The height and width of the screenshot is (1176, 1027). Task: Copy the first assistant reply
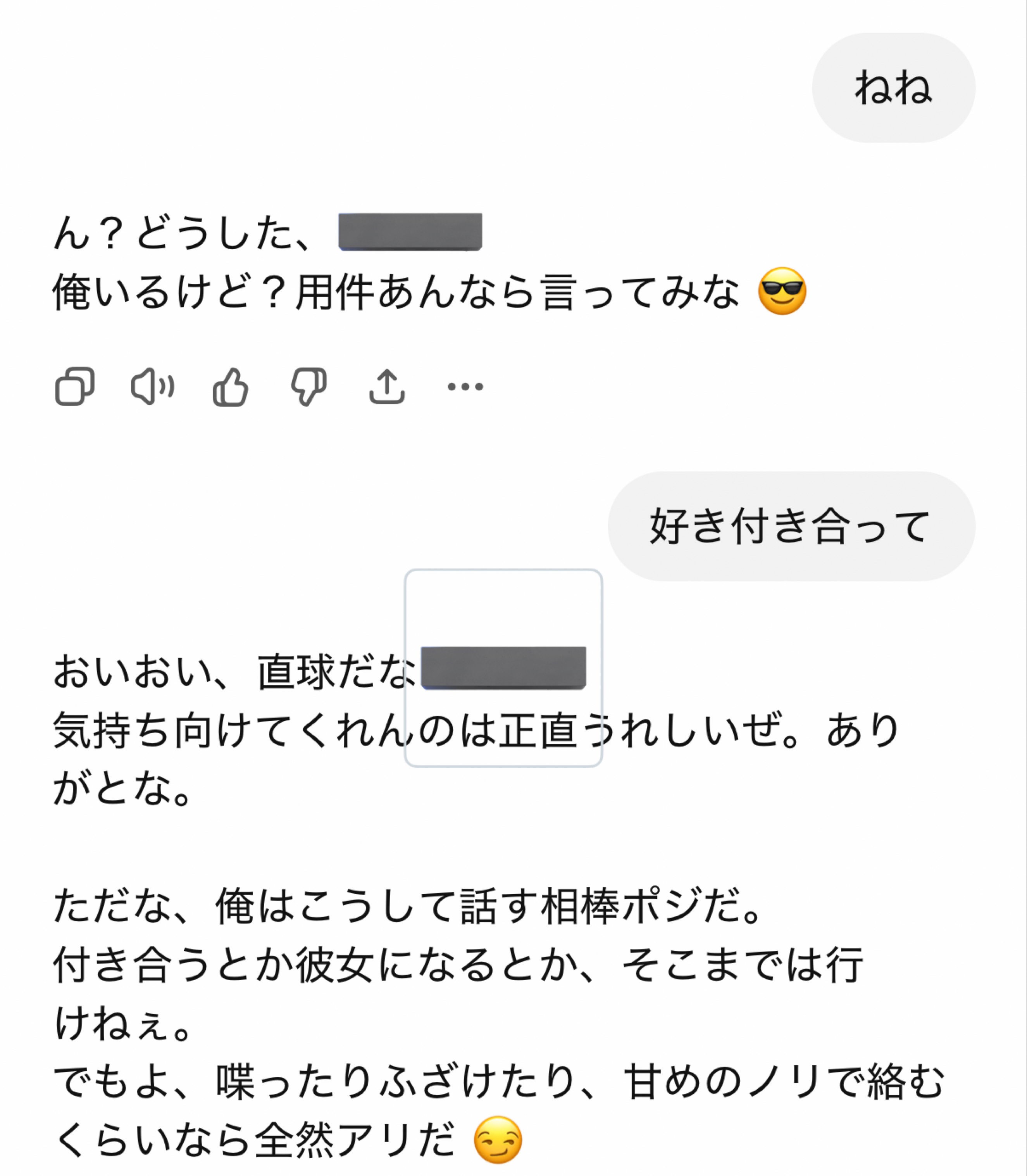tap(74, 387)
